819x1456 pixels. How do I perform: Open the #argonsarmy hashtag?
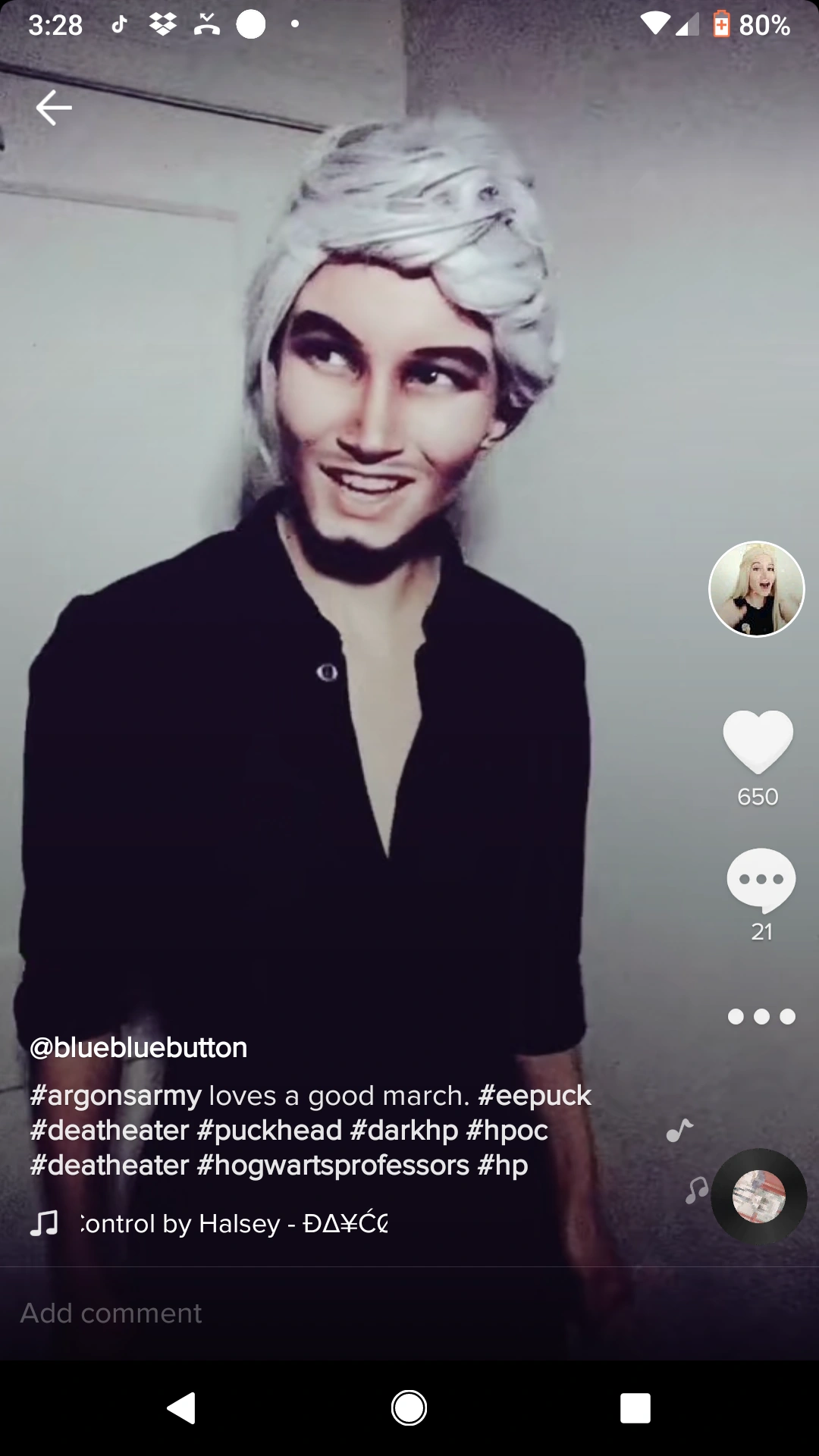point(114,1096)
